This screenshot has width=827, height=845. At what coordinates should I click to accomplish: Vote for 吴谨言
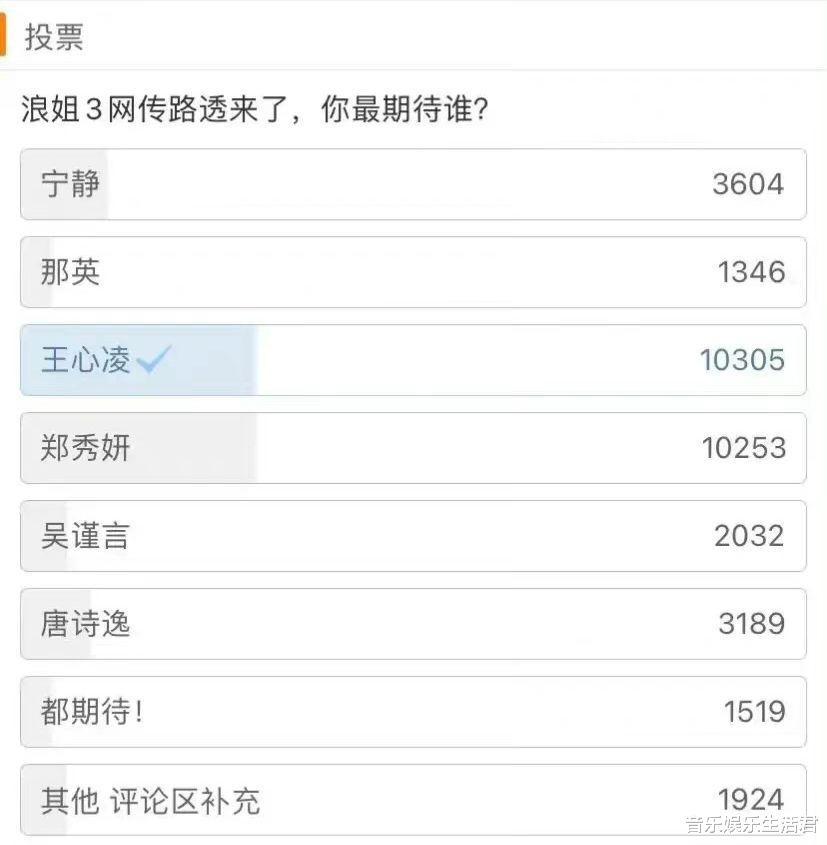coord(412,536)
